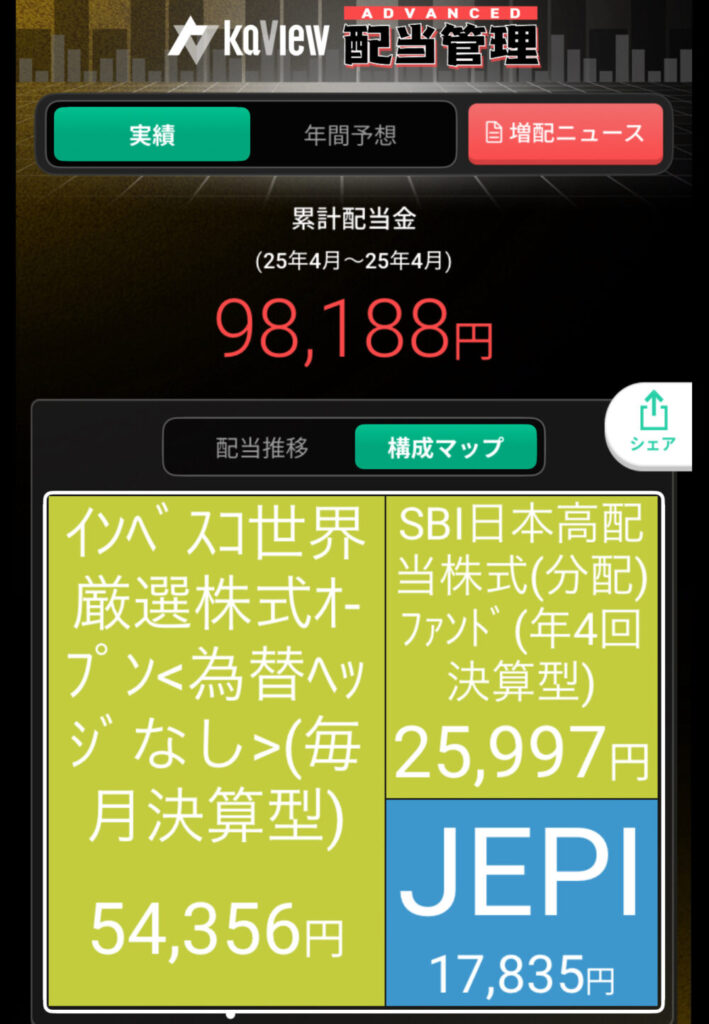The height and width of the screenshot is (1024, 709).
Task: Select the 配当推移 view
Action: pyautogui.click(x=262, y=447)
